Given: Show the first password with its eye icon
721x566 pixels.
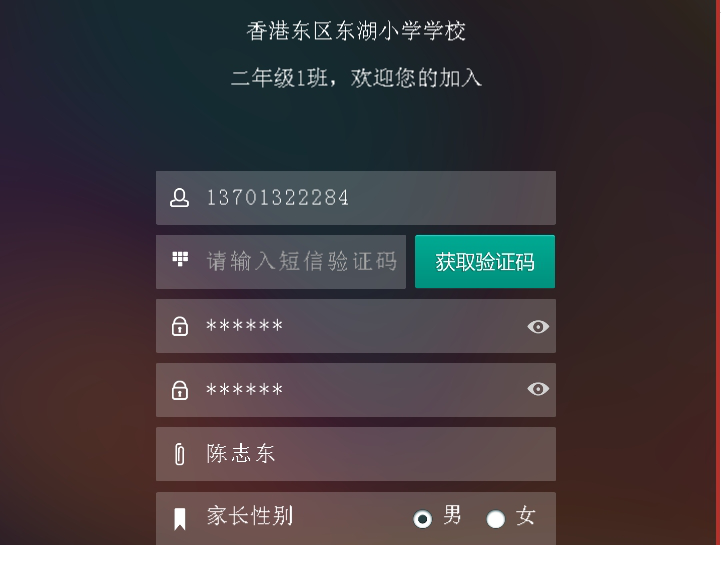Looking at the screenshot, I should [x=538, y=327].
